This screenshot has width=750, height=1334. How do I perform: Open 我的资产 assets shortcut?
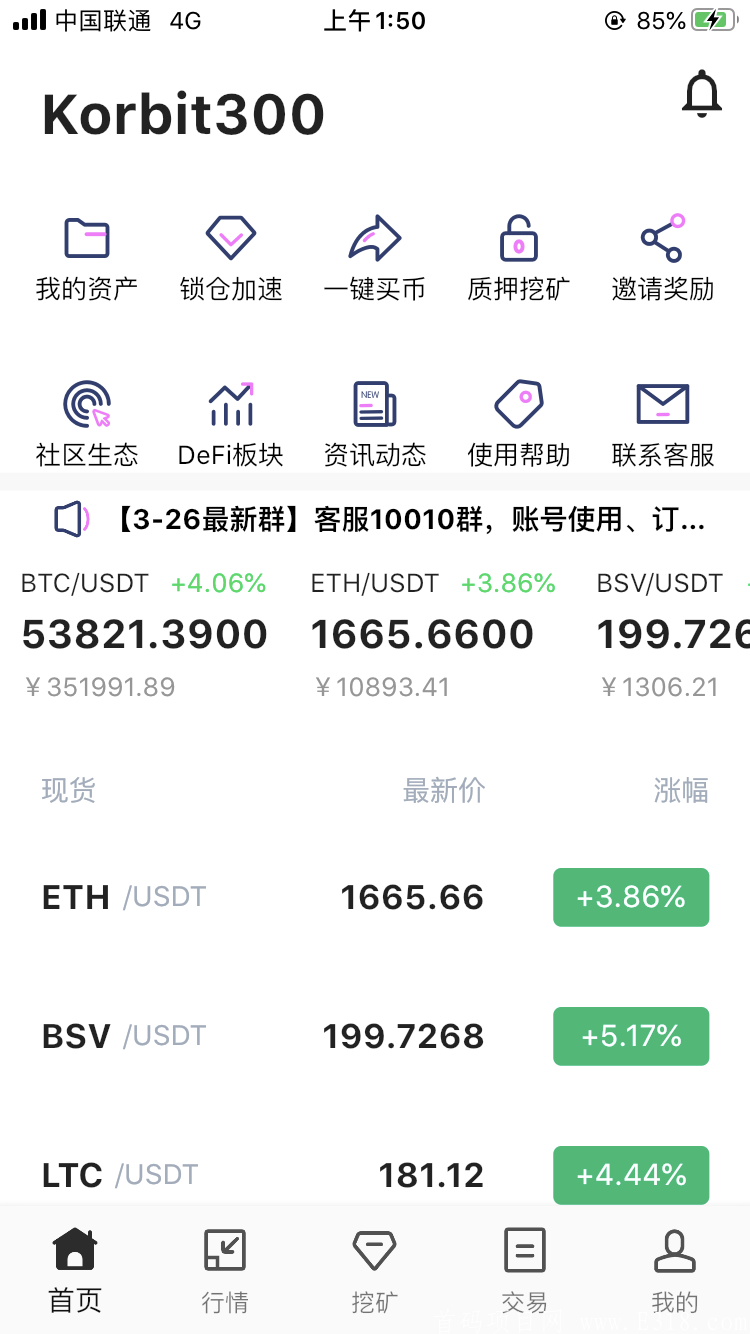pos(87,258)
